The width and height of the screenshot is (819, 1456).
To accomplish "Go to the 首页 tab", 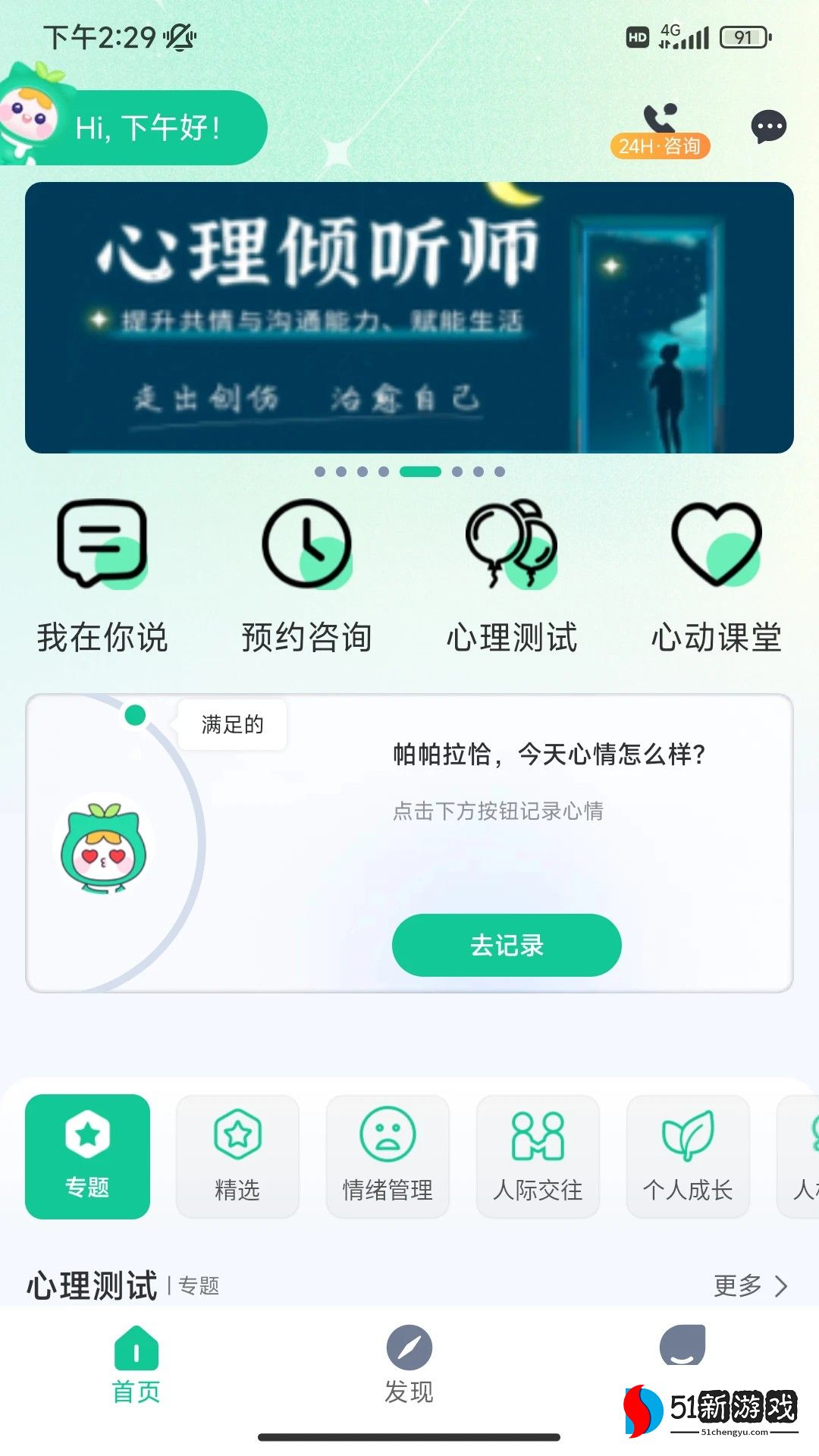I will tap(136, 1365).
